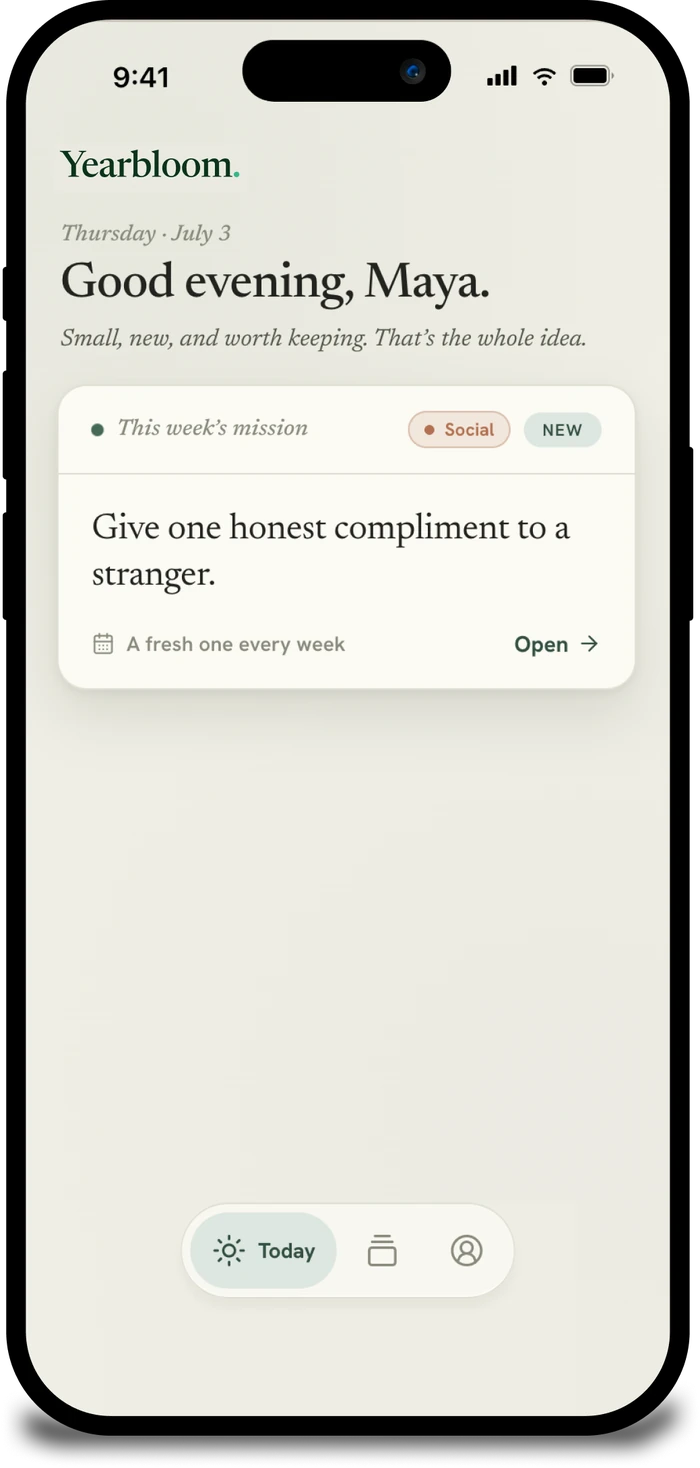Image resolution: width=700 pixels, height=1468 pixels.
Task: Switch to the Today tab
Action: 264,1251
